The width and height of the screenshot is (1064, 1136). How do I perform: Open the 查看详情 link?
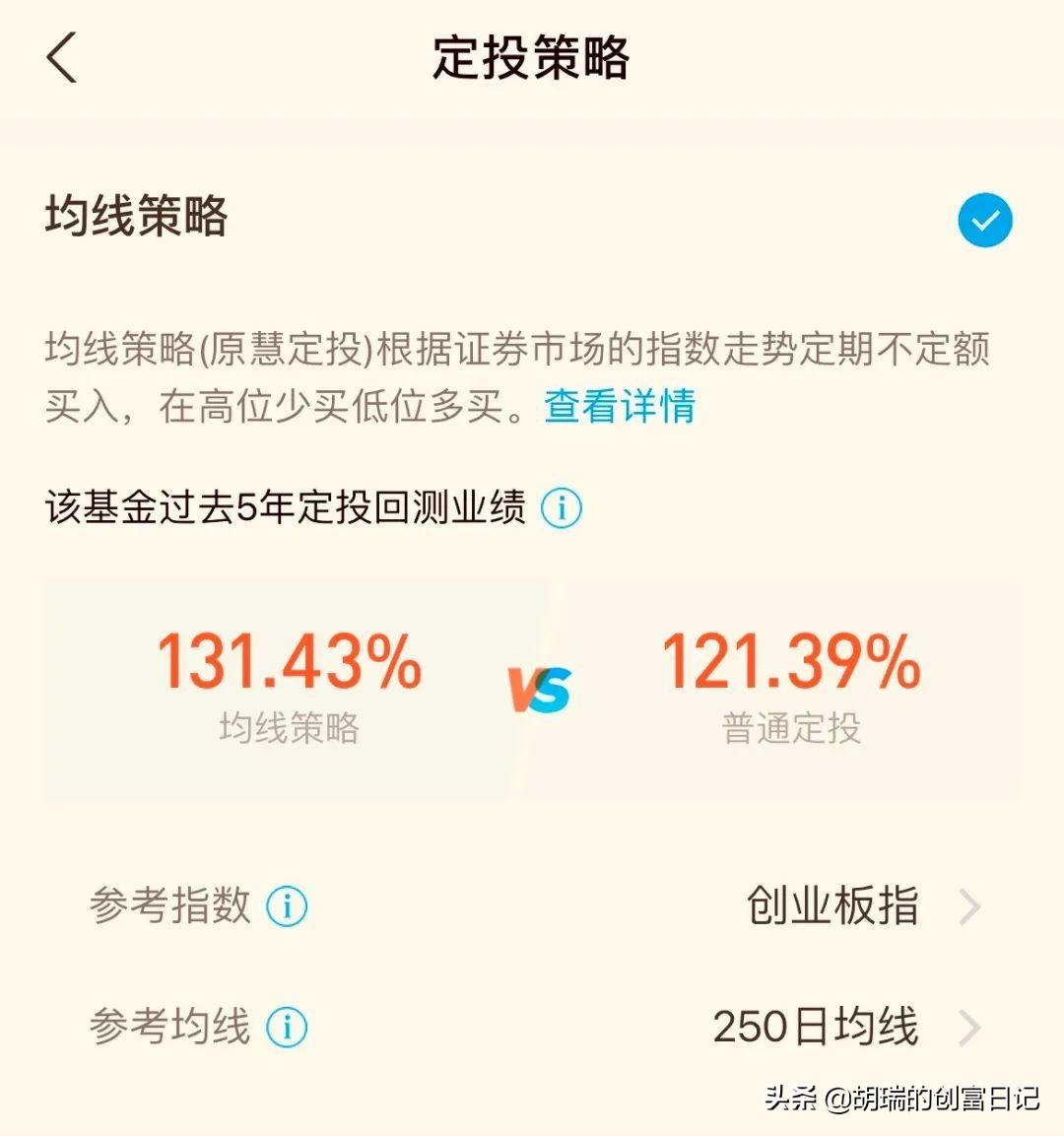[620, 406]
